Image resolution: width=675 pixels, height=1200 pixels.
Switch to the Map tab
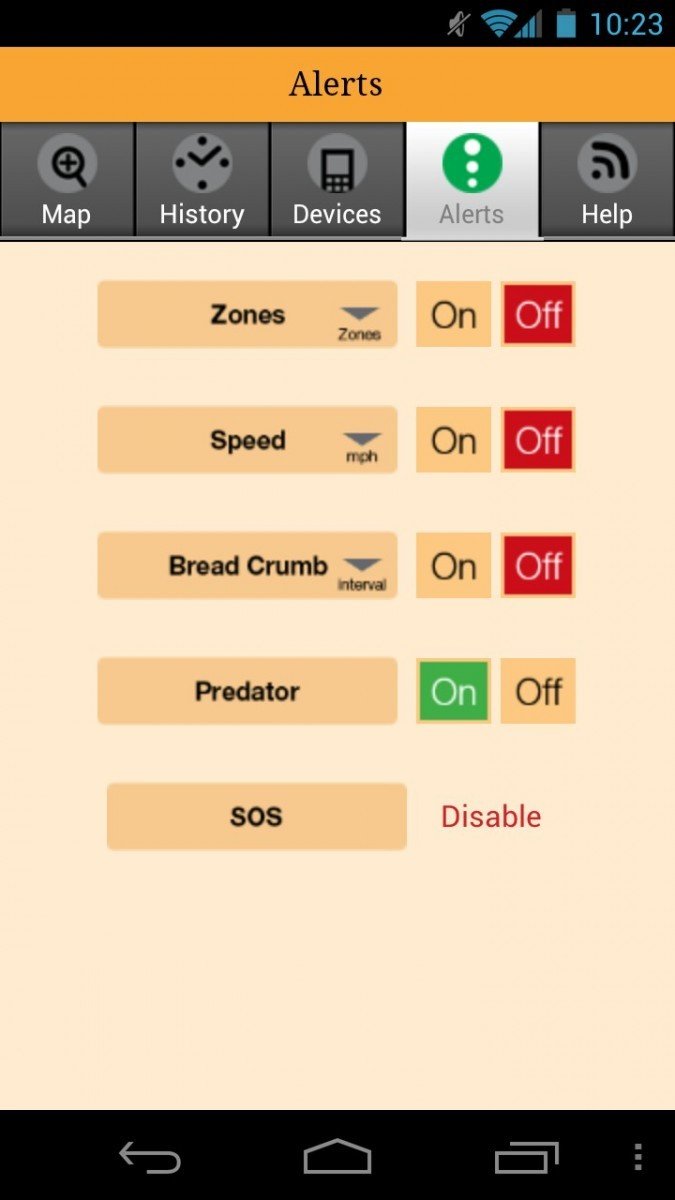[x=67, y=181]
